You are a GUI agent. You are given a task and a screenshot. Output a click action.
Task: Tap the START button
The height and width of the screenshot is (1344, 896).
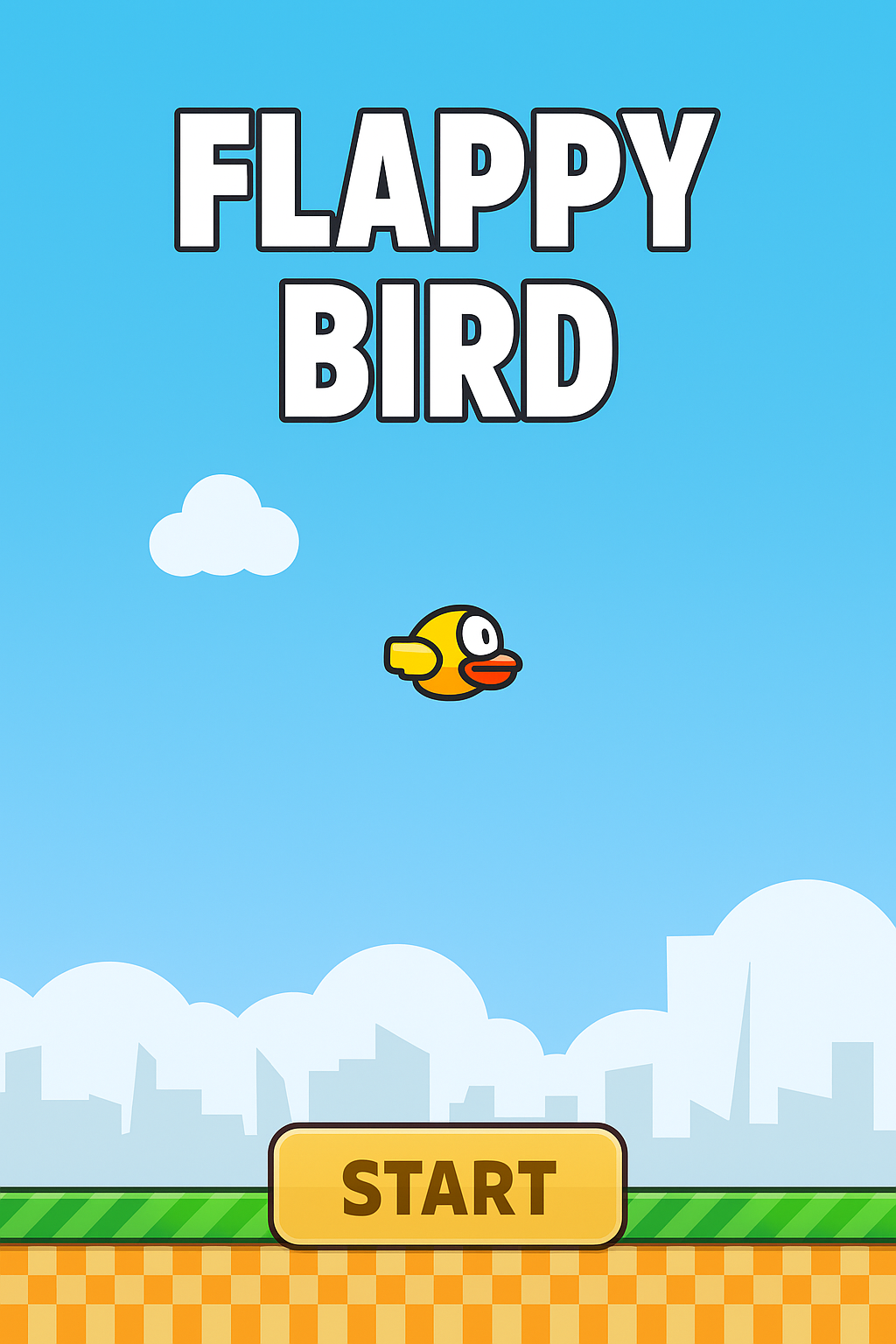click(x=448, y=1186)
